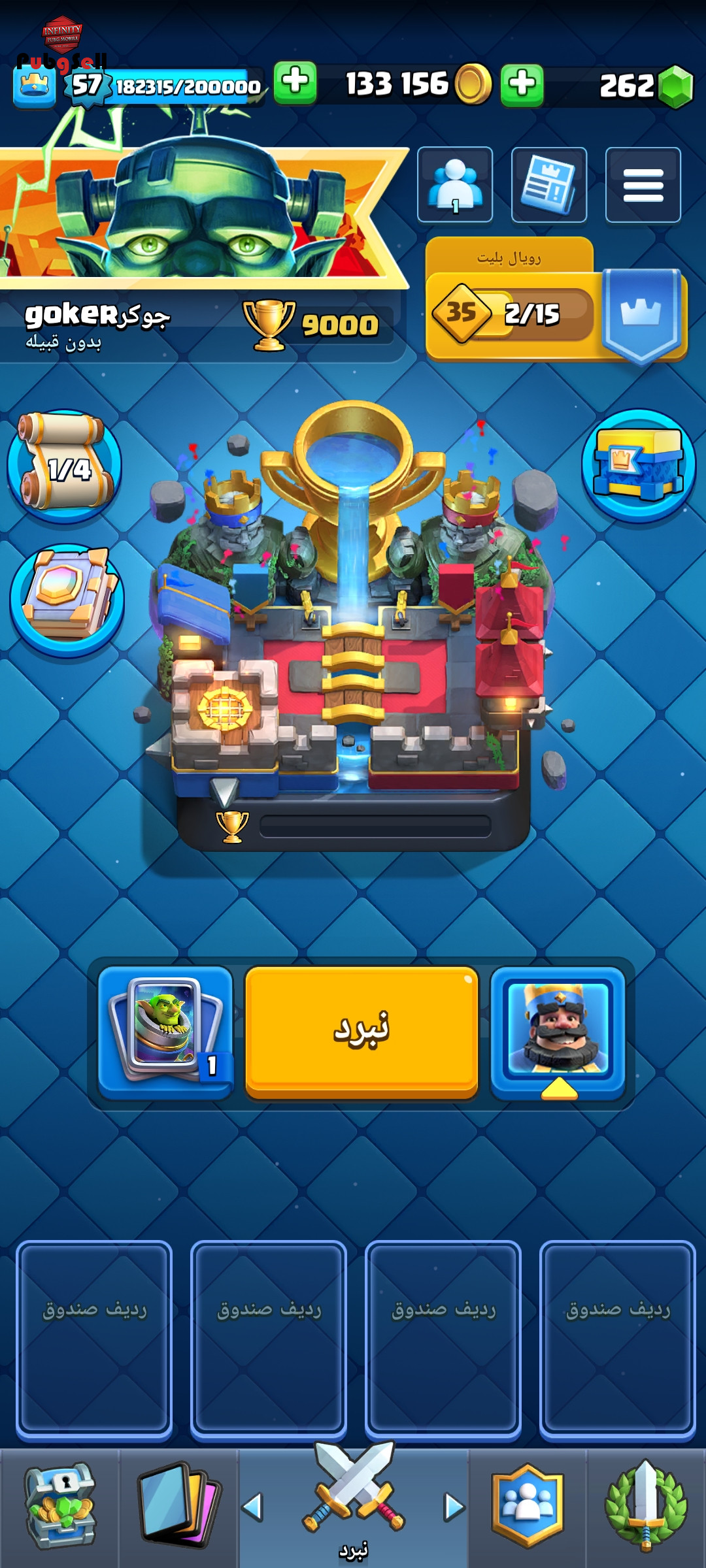
Task: Add more gems with the plus button
Action: 522,85
